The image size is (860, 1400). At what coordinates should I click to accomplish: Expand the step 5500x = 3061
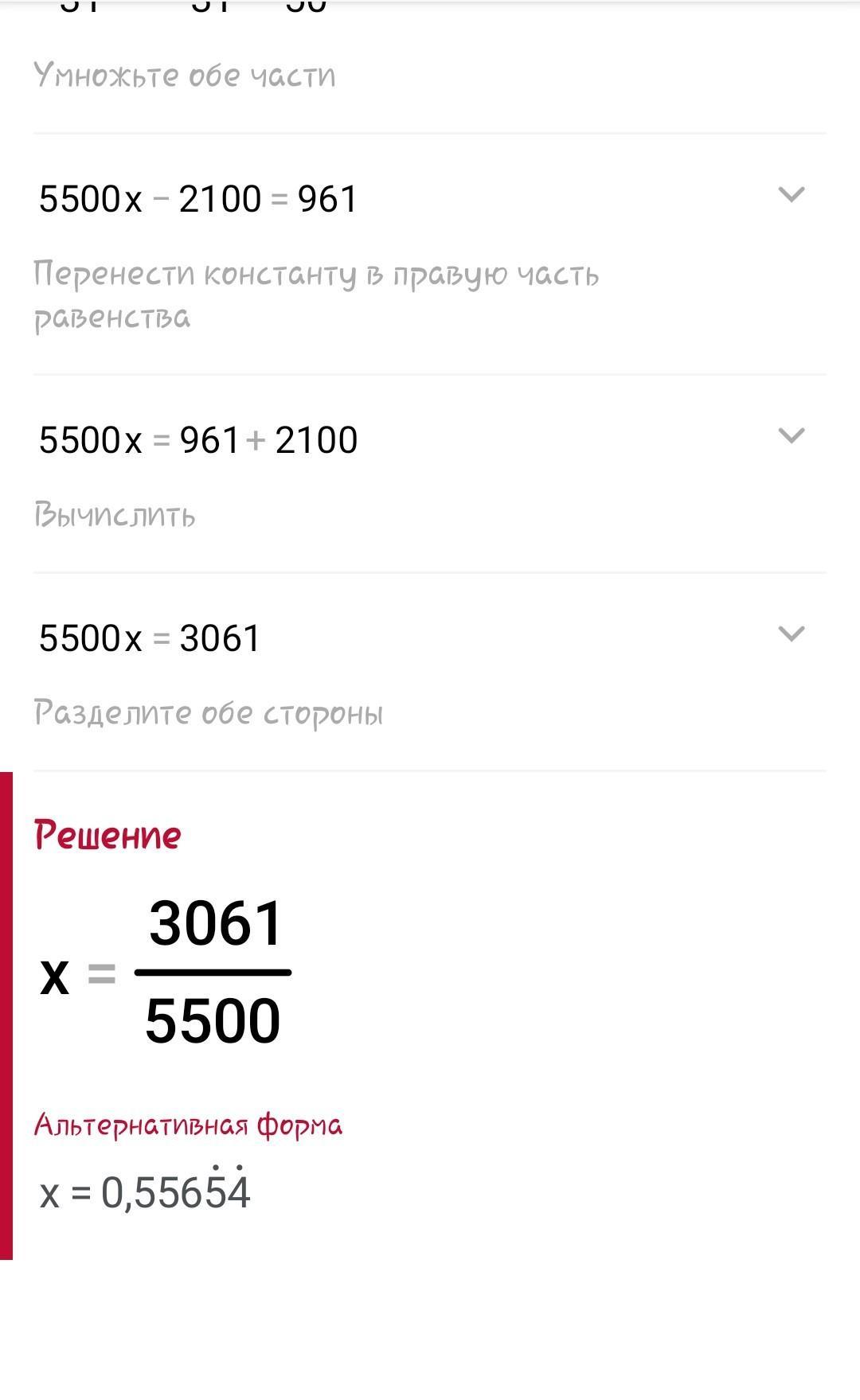coord(791,634)
